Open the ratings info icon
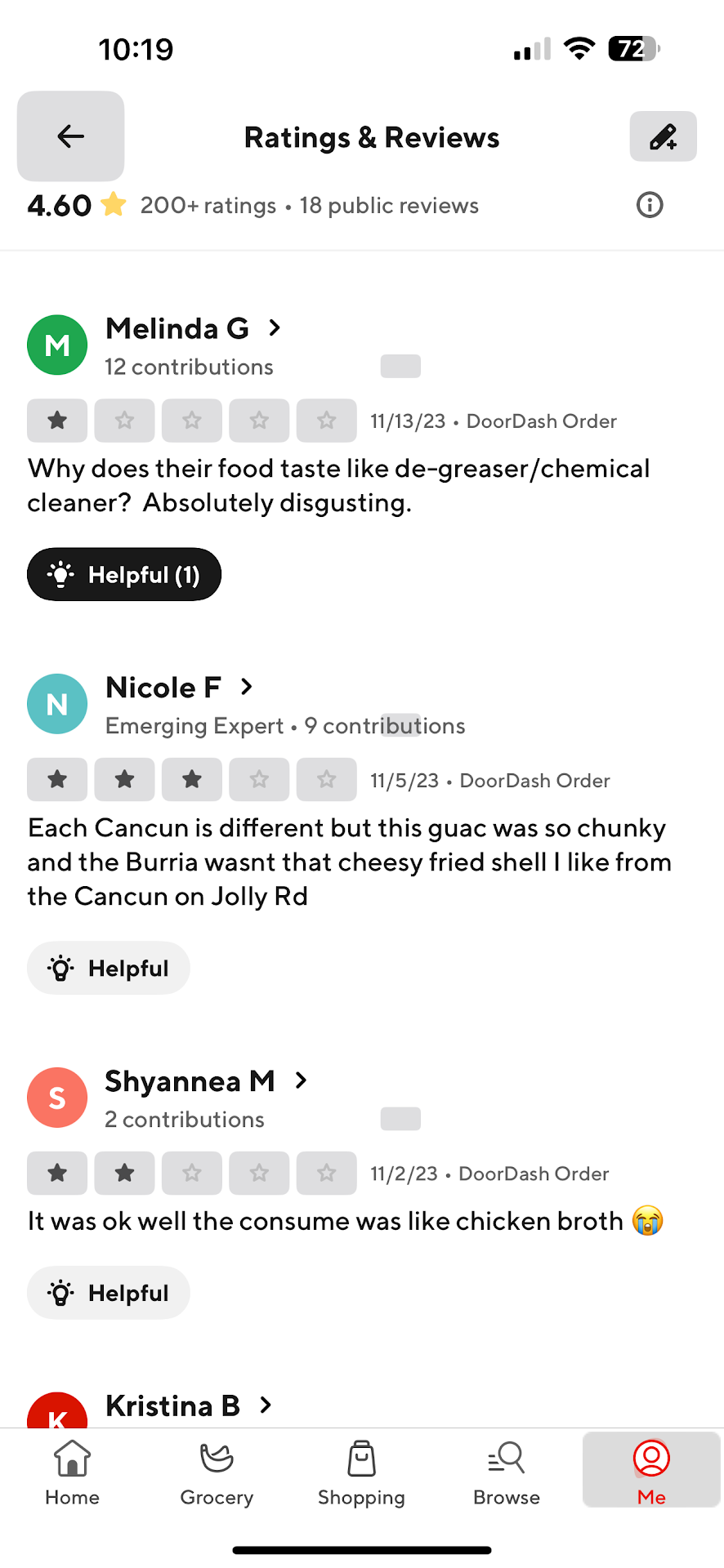The height and width of the screenshot is (1568, 724). tap(650, 205)
